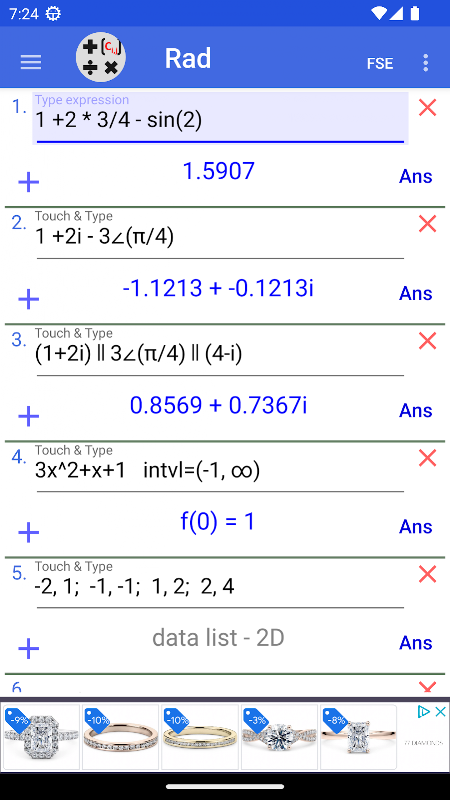Open the hamburger drawer menu
This screenshot has width=450, height=800.
[31, 62]
